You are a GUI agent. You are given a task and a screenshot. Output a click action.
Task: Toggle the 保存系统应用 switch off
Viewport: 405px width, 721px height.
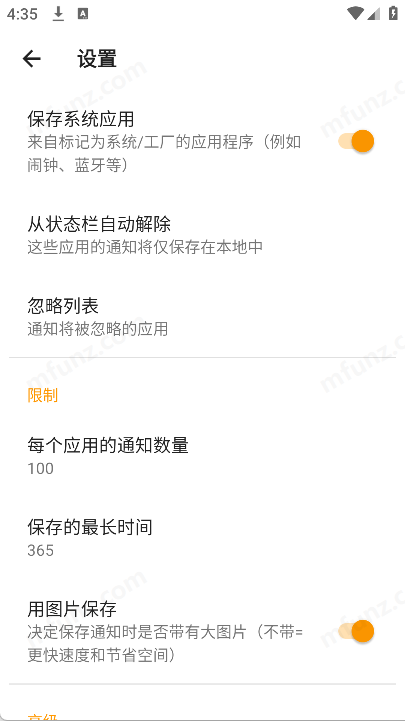[x=356, y=141]
